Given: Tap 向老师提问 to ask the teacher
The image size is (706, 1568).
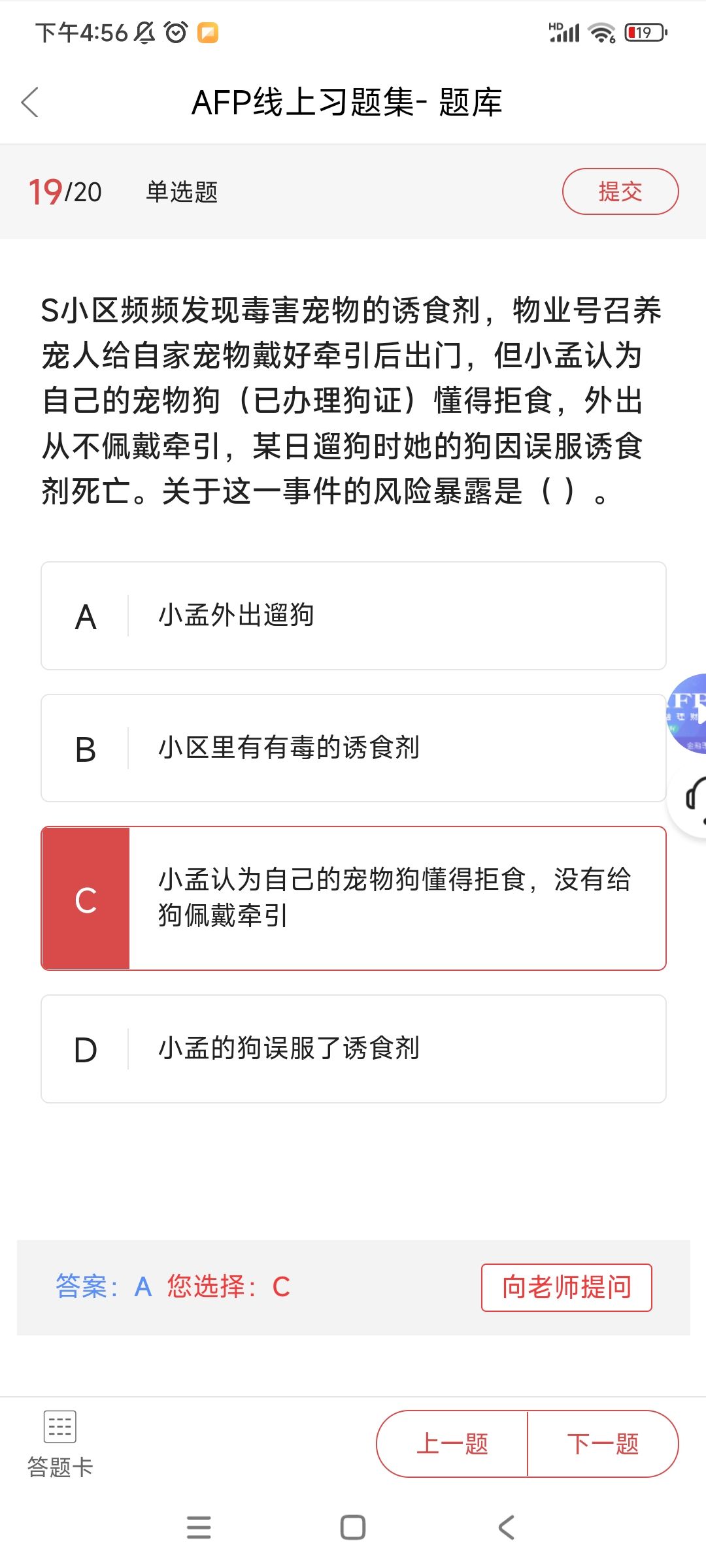Looking at the screenshot, I should [567, 1287].
